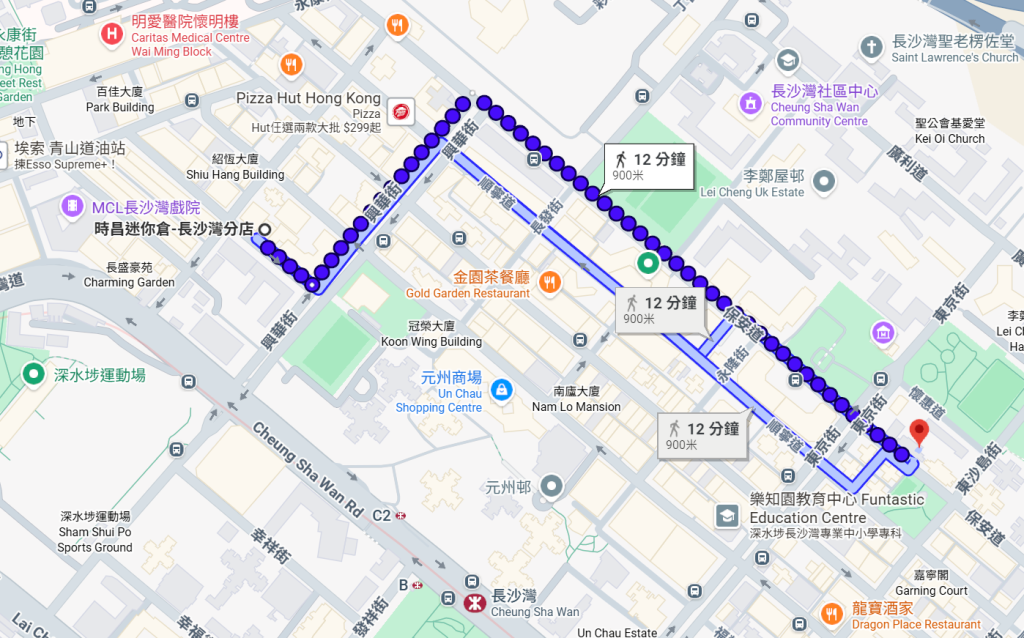Screen dimensions: 1024x638
Task: Open the 元州邨 estate marker
Action: coord(551,487)
